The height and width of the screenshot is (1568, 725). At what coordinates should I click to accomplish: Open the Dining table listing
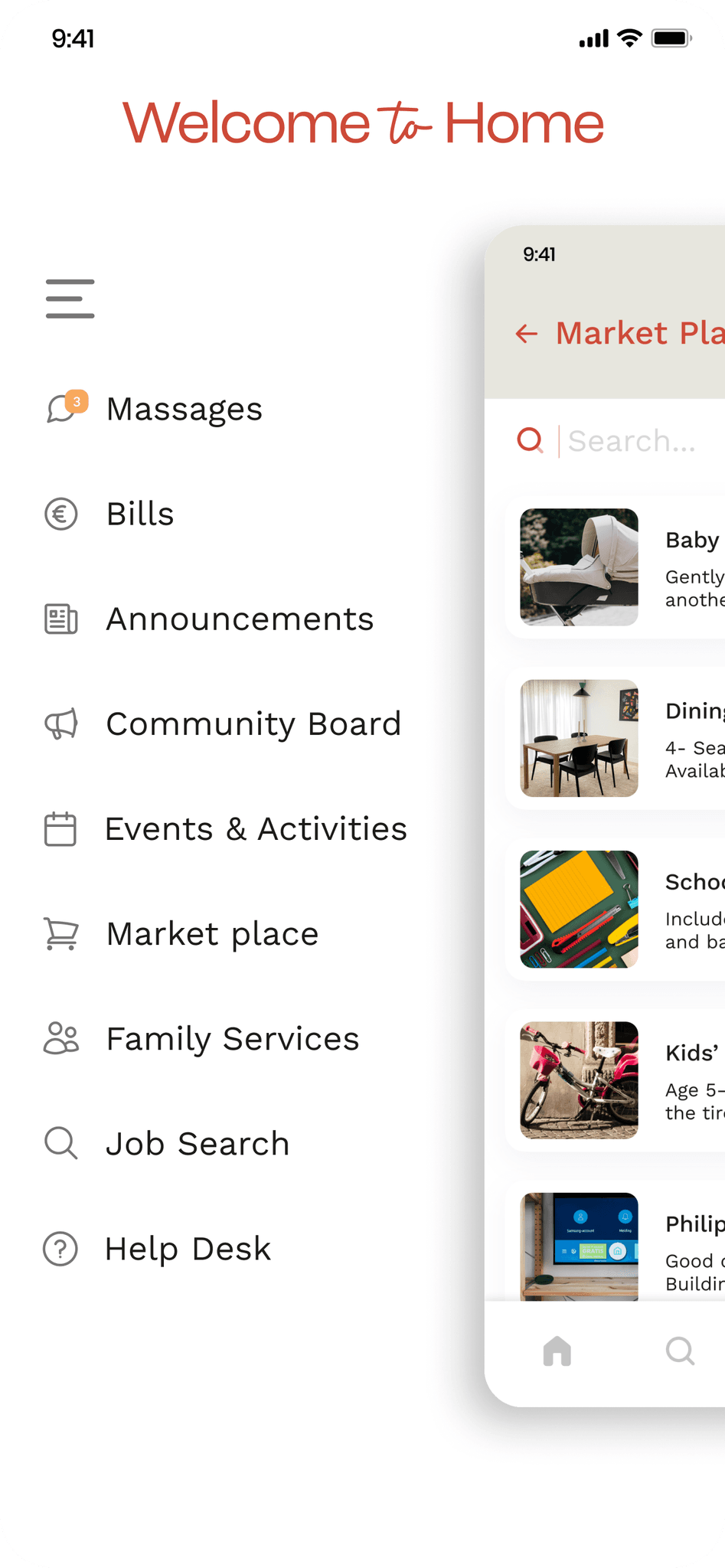click(x=616, y=738)
